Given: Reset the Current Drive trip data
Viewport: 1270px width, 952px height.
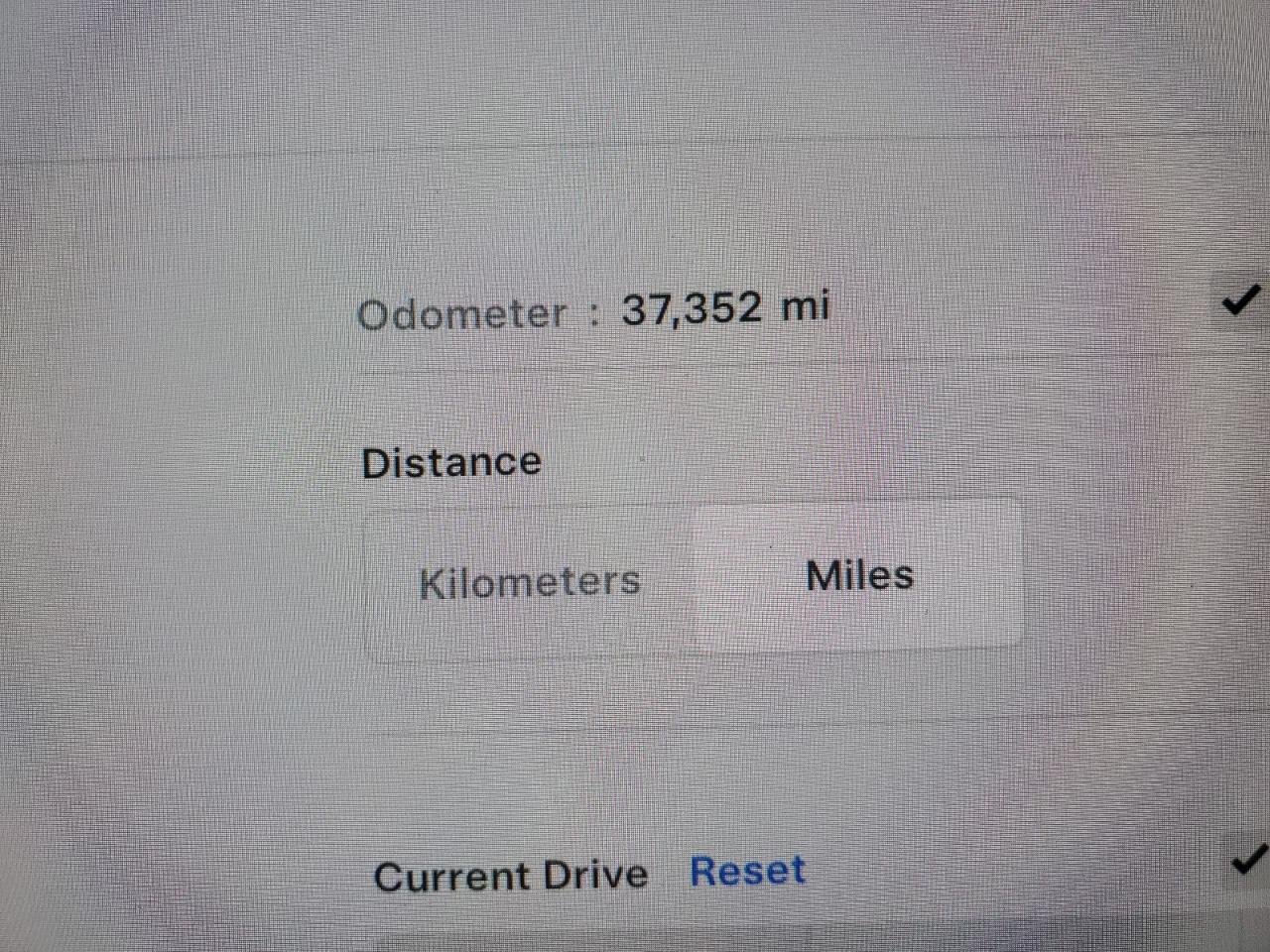Looking at the screenshot, I should point(747,871).
